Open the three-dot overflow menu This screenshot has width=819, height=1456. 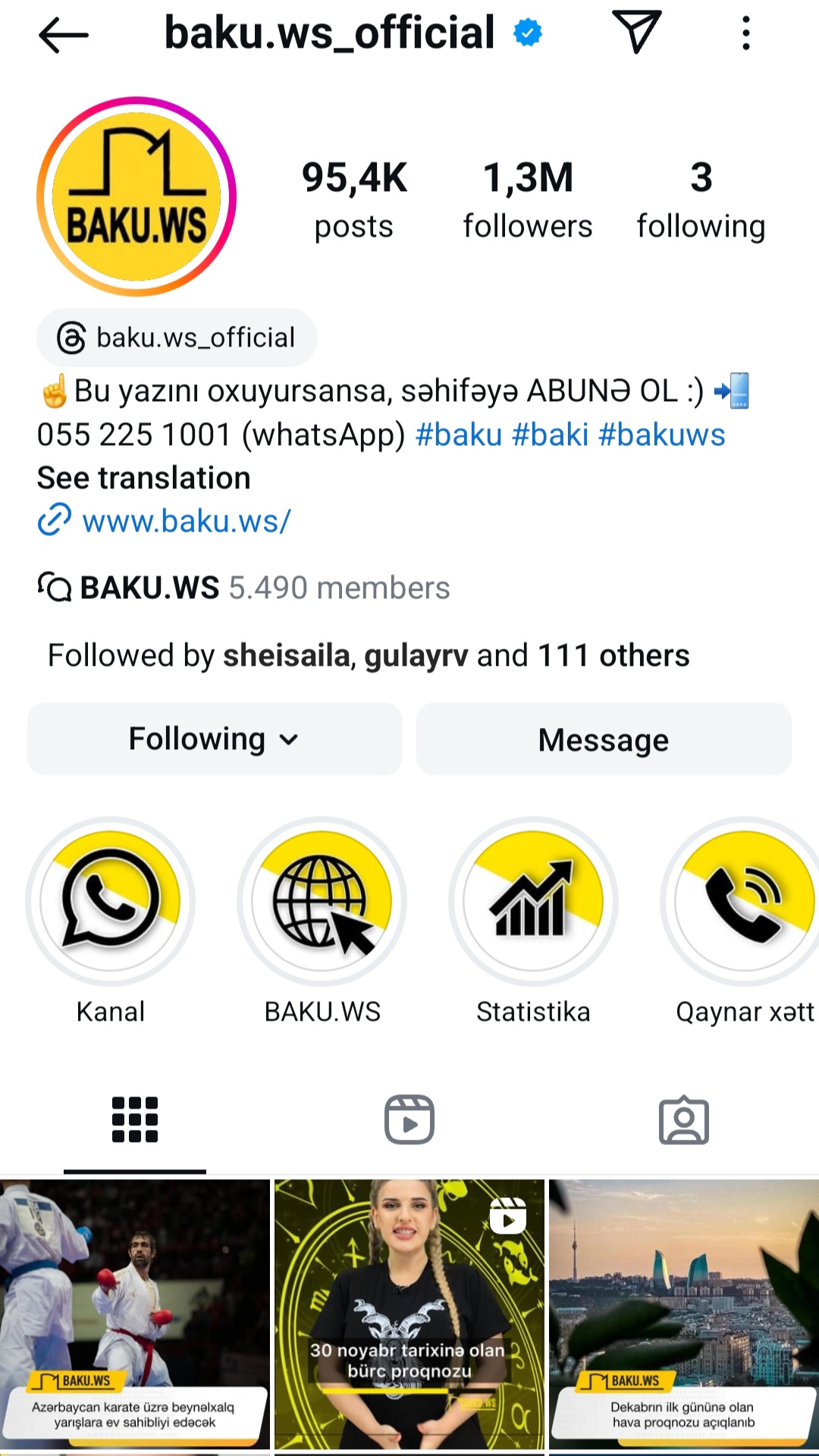(x=746, y=33)
